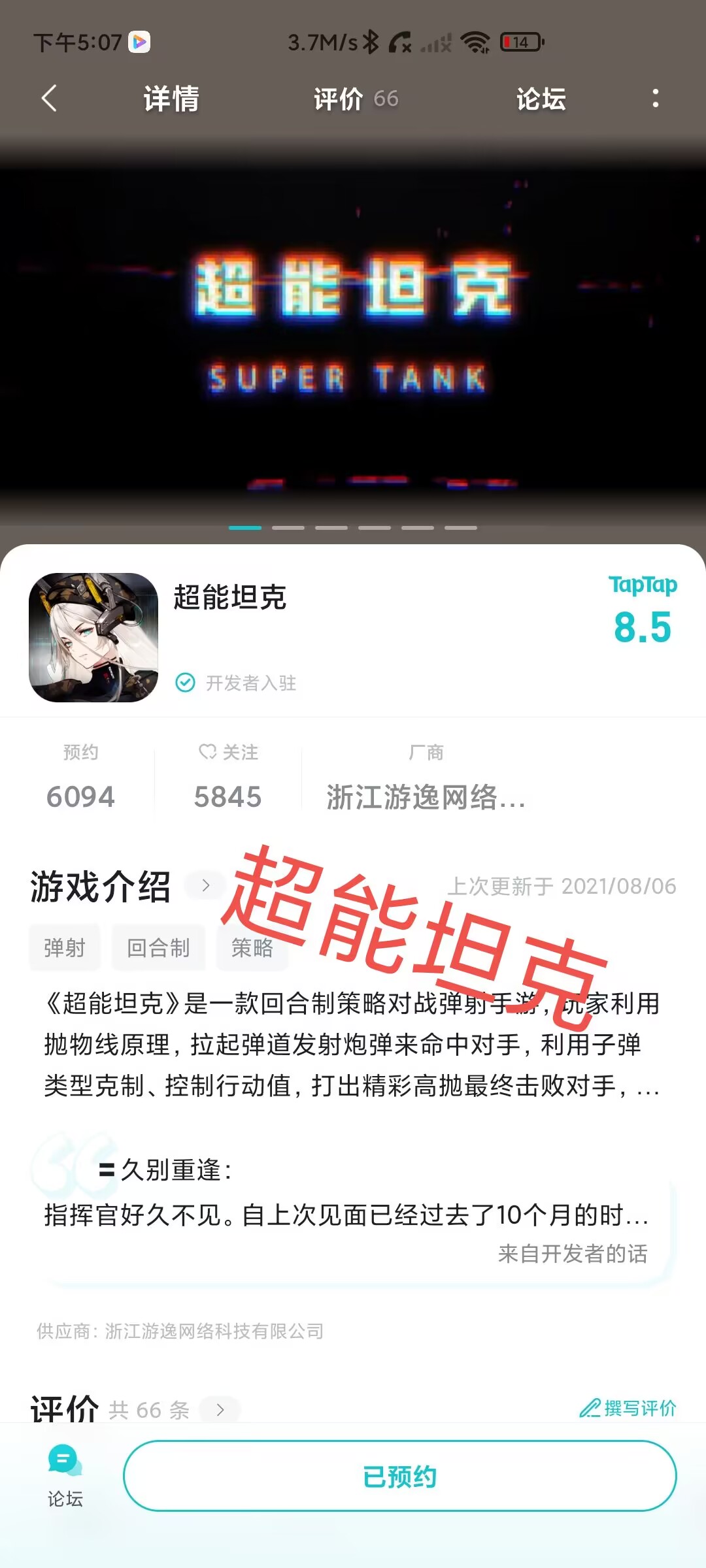Select the 弹射 tag chip
706x1568 pixels.
click(x=65, y=947)
